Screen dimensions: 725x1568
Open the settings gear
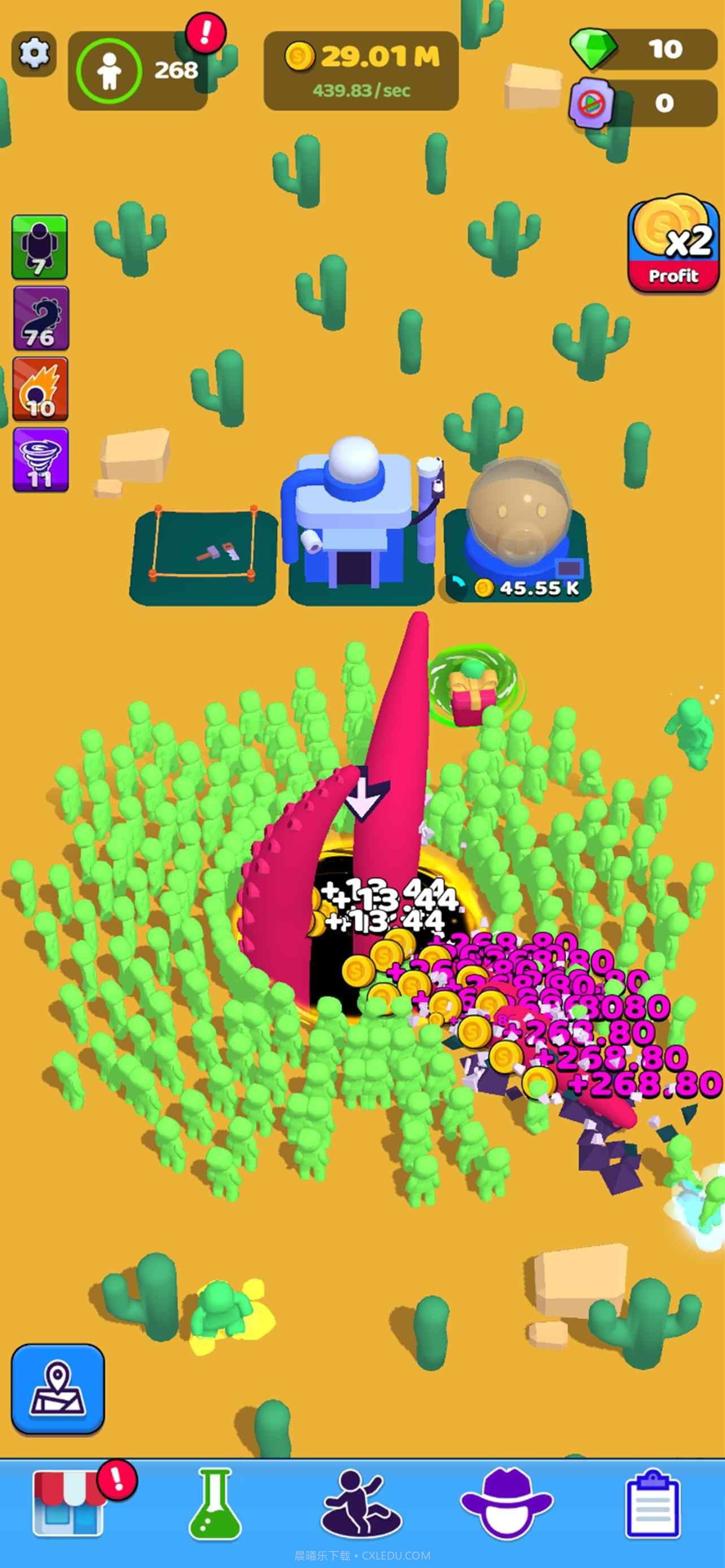34,54
